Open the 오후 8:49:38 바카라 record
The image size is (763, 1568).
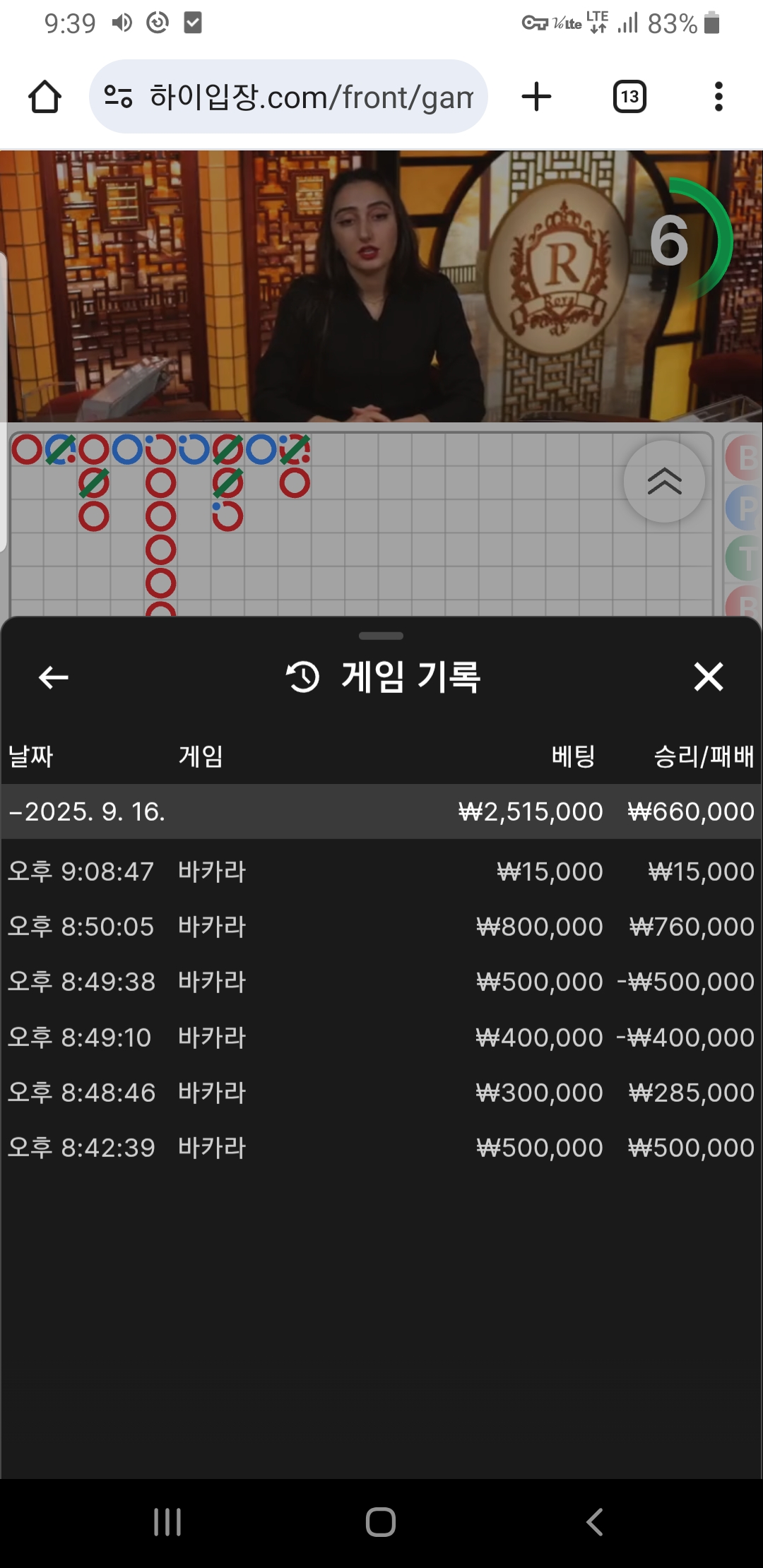[381, 982]
